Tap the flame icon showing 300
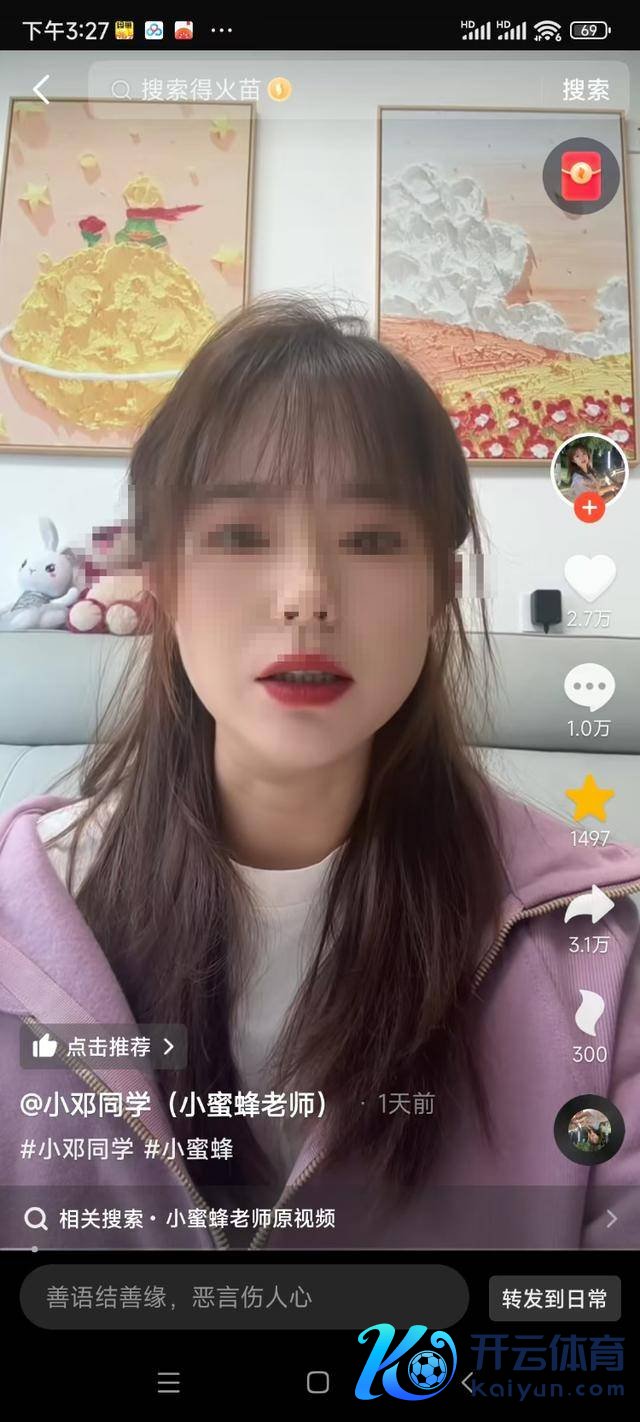640x1422 pixels. point(589,1015)
